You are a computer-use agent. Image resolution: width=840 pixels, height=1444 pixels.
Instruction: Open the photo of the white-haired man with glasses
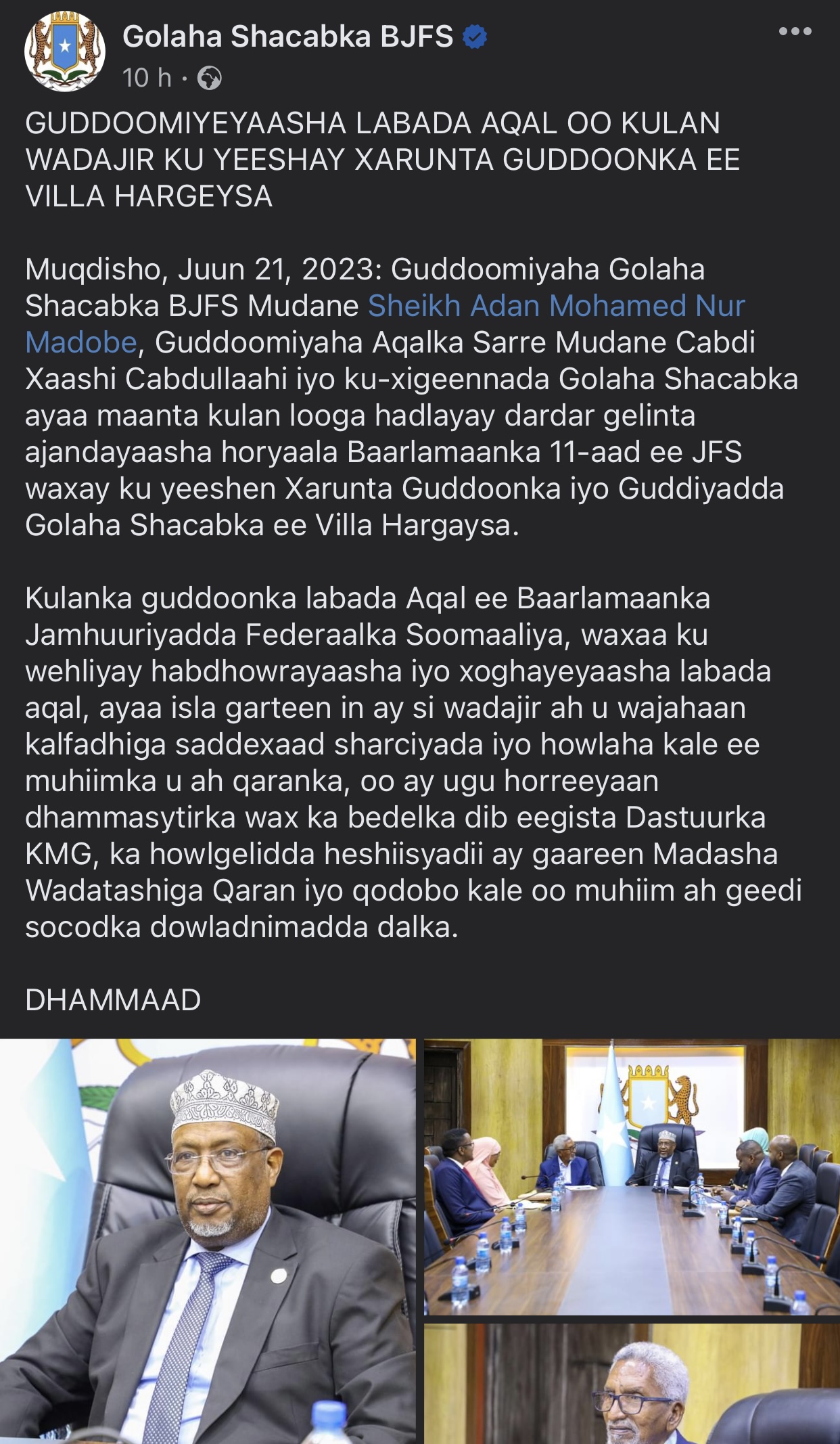[x=632, y=1383]
